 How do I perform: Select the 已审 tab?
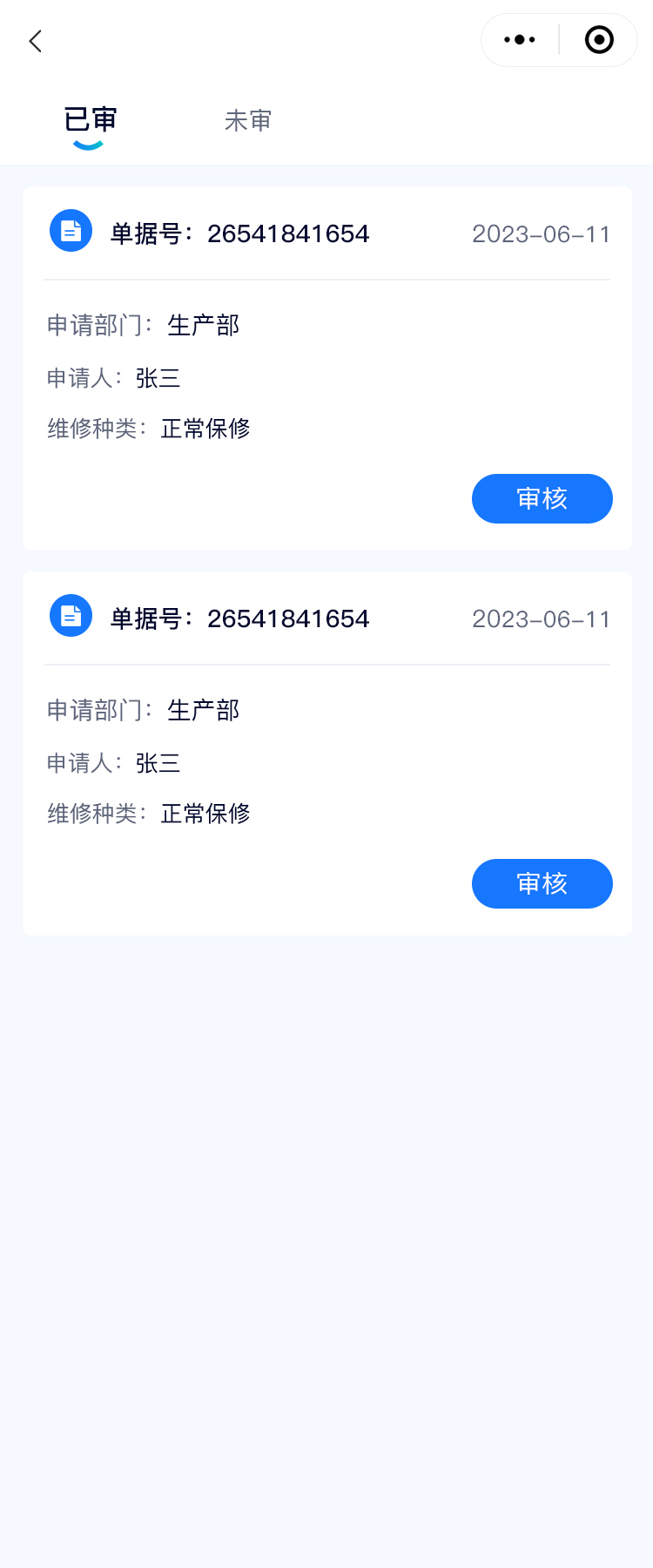click(x=91, y=120)
